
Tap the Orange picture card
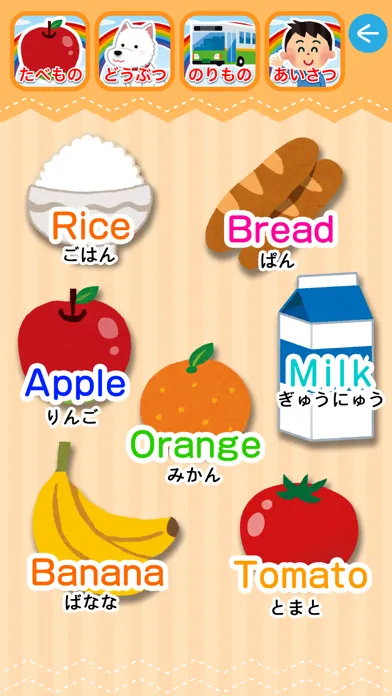(195, 413)
